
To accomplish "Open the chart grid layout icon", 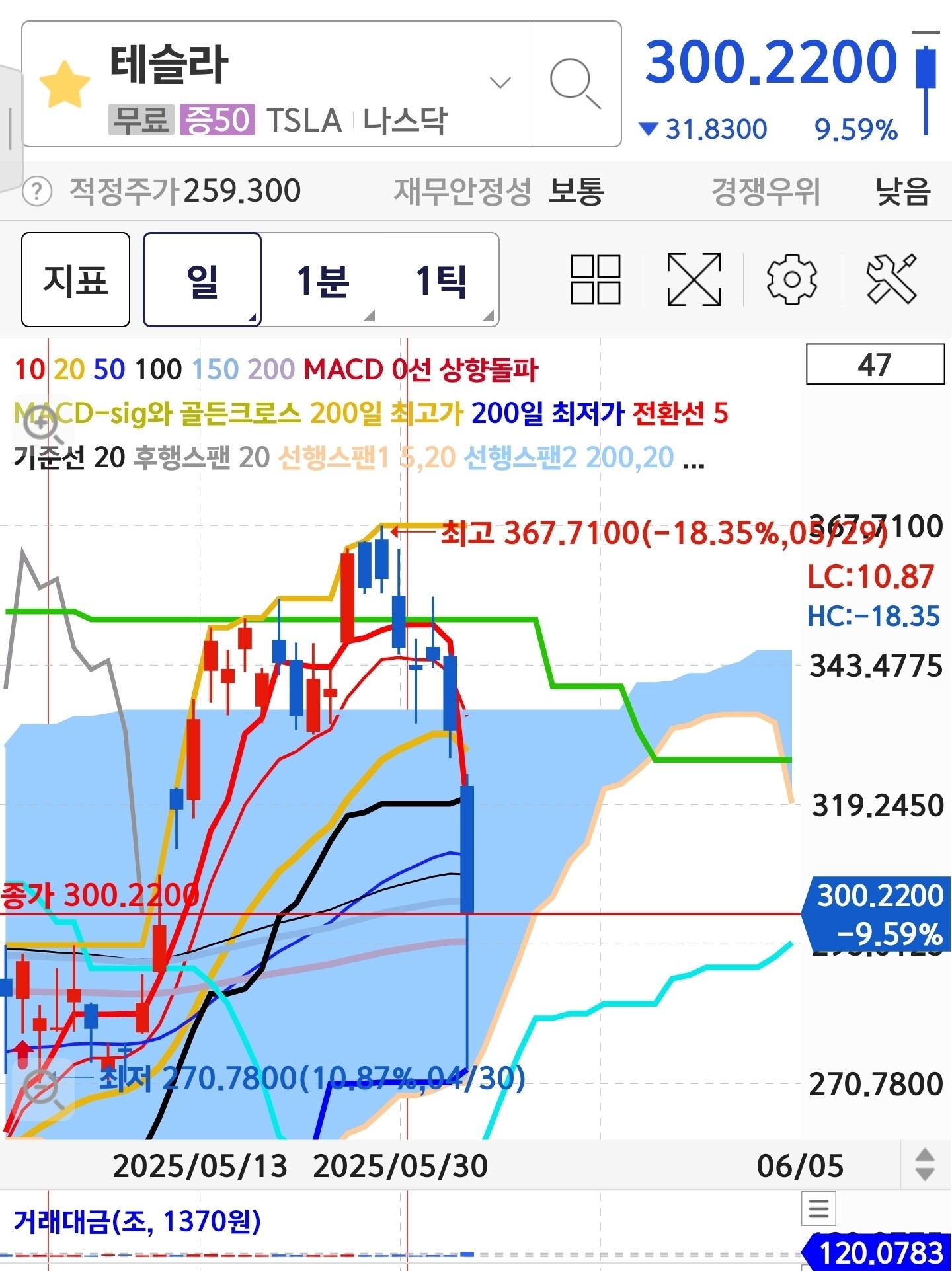I will pos(595,280).
